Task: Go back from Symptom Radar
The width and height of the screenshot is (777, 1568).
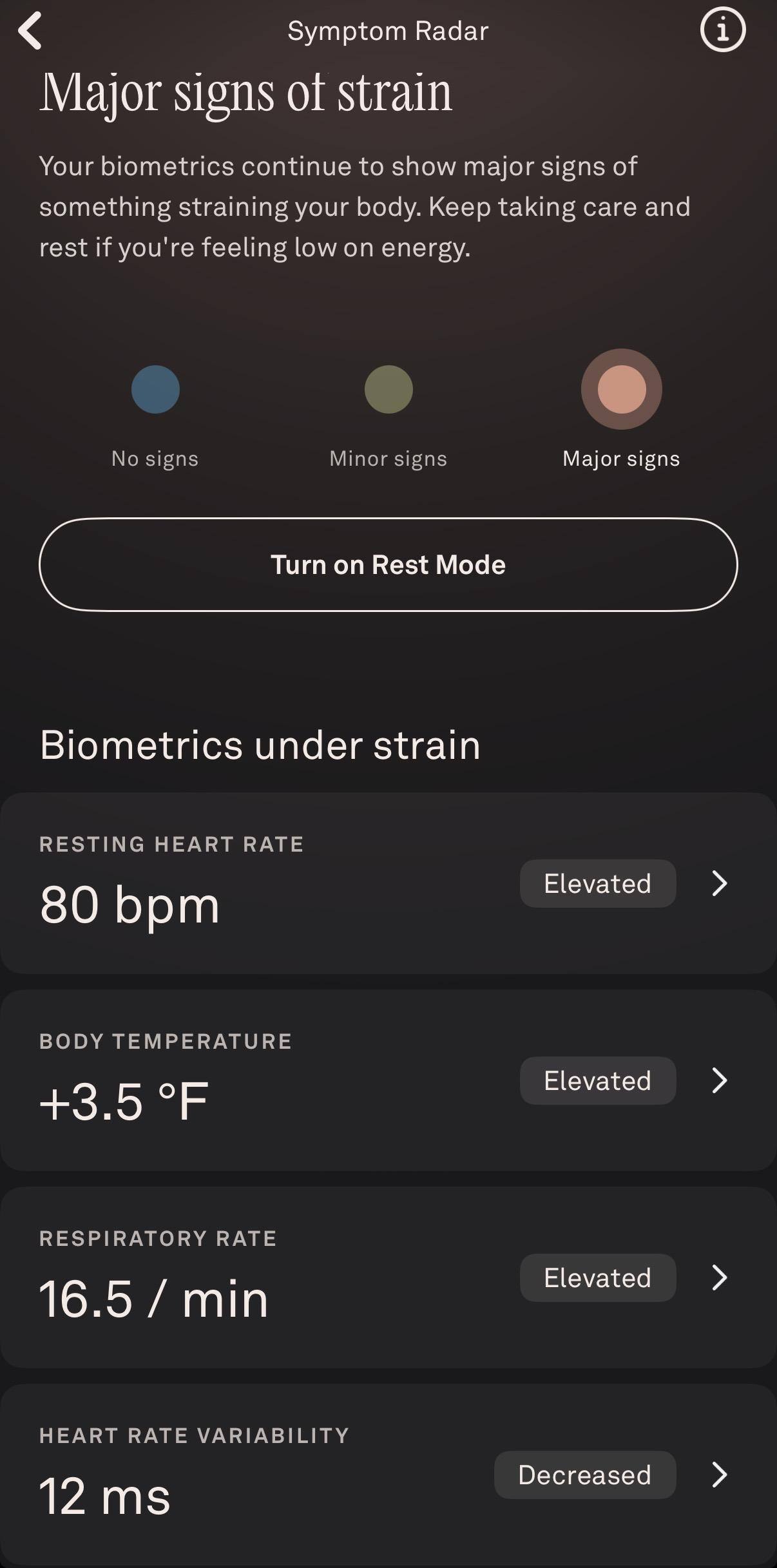Action: click(x=30, y=30)
